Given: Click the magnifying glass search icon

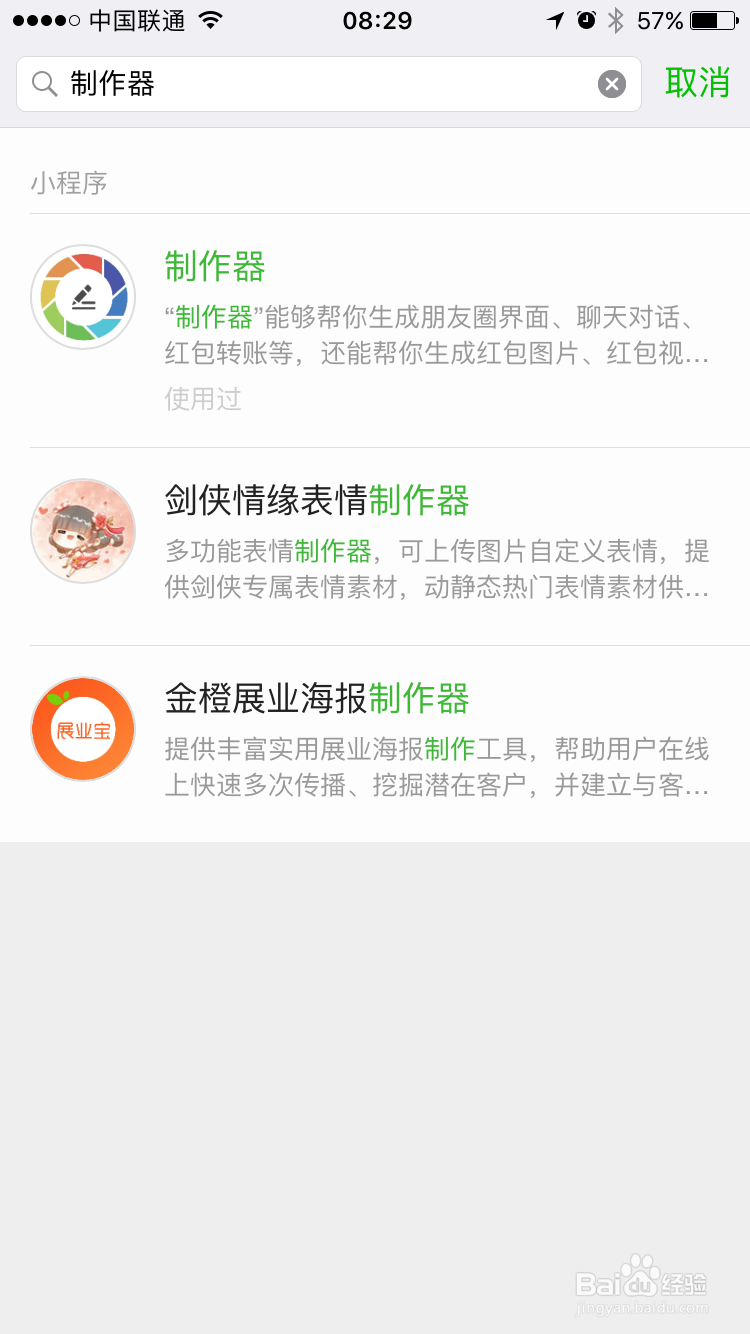Looking at the screenshot, I should coord(44,83).
